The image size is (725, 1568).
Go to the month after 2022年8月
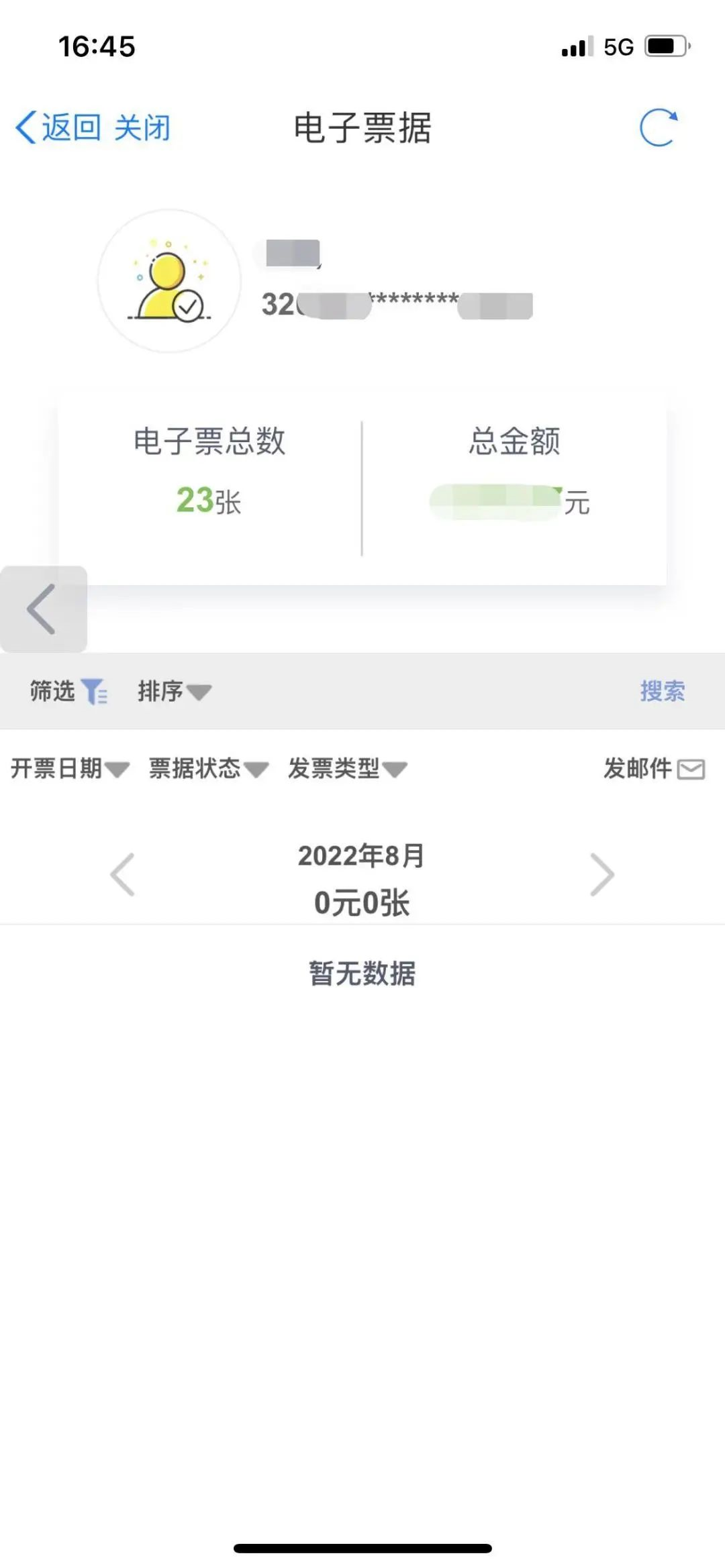[x=601, y=874]
